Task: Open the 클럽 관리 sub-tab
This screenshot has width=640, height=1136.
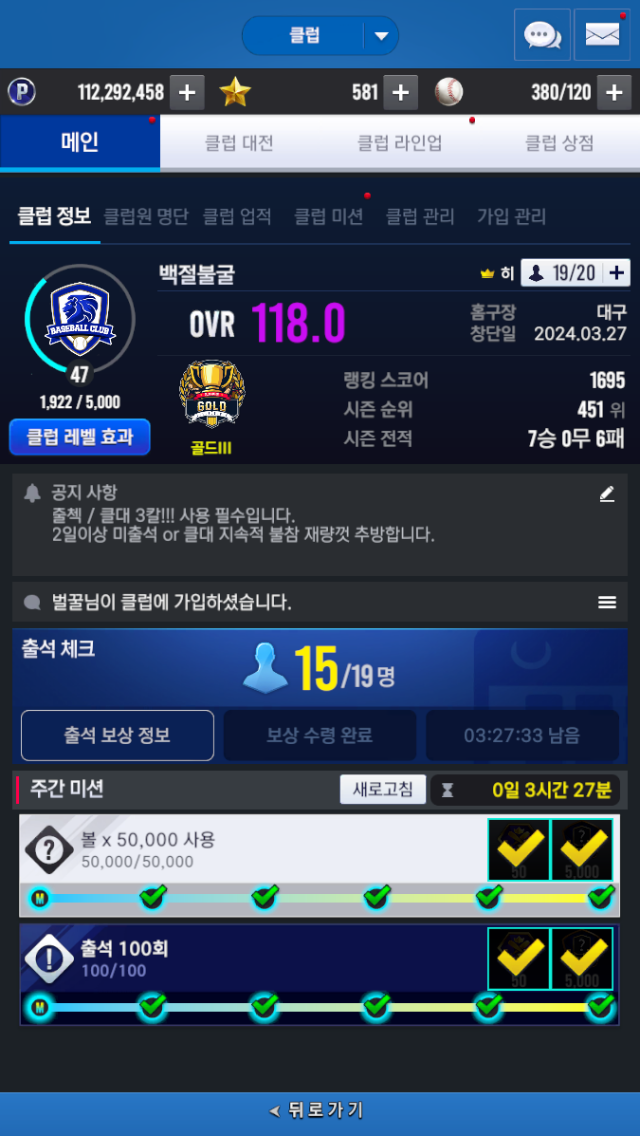Action: coord(420,216)
